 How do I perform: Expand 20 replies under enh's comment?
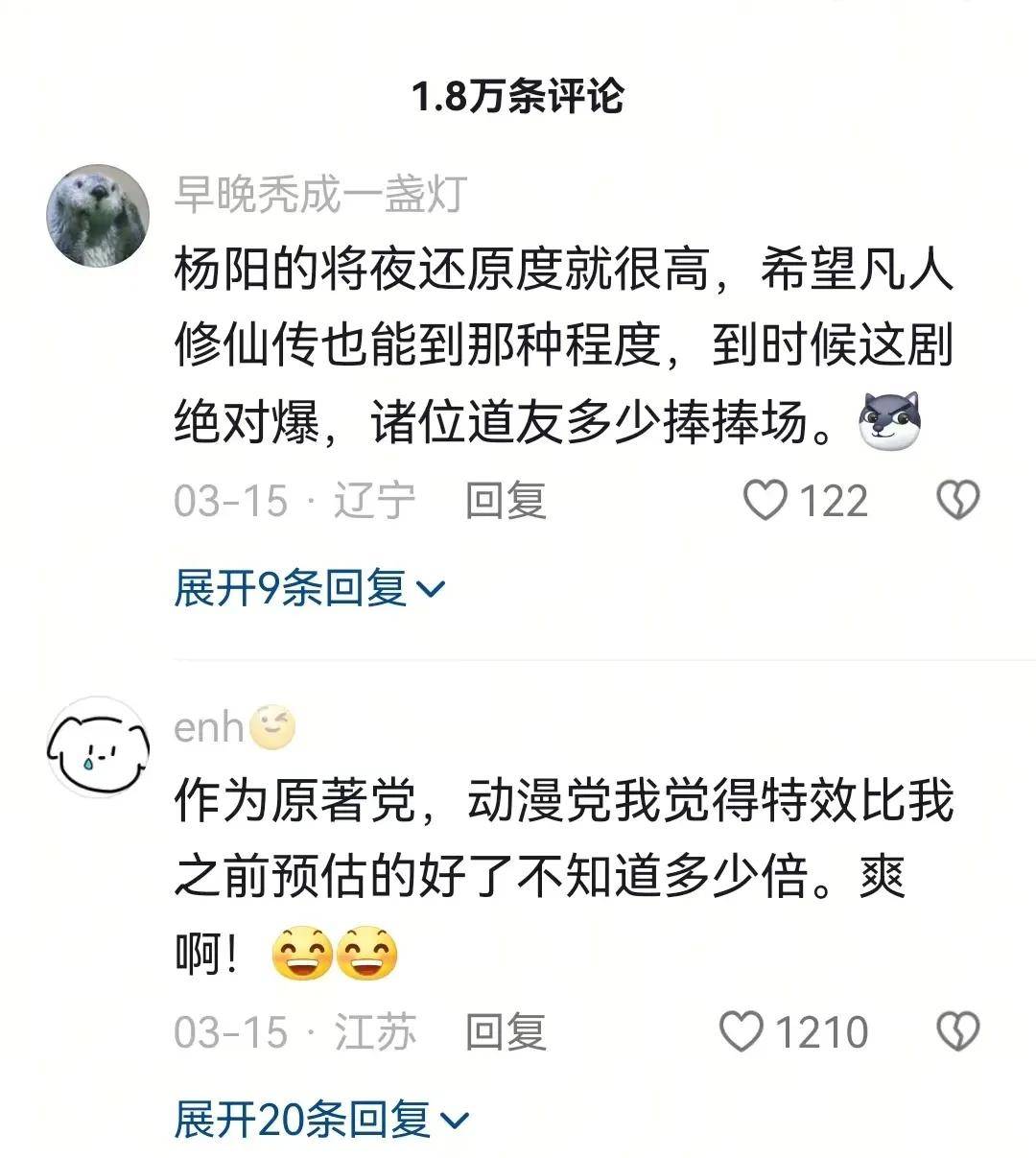click(x=320, y=1119)
